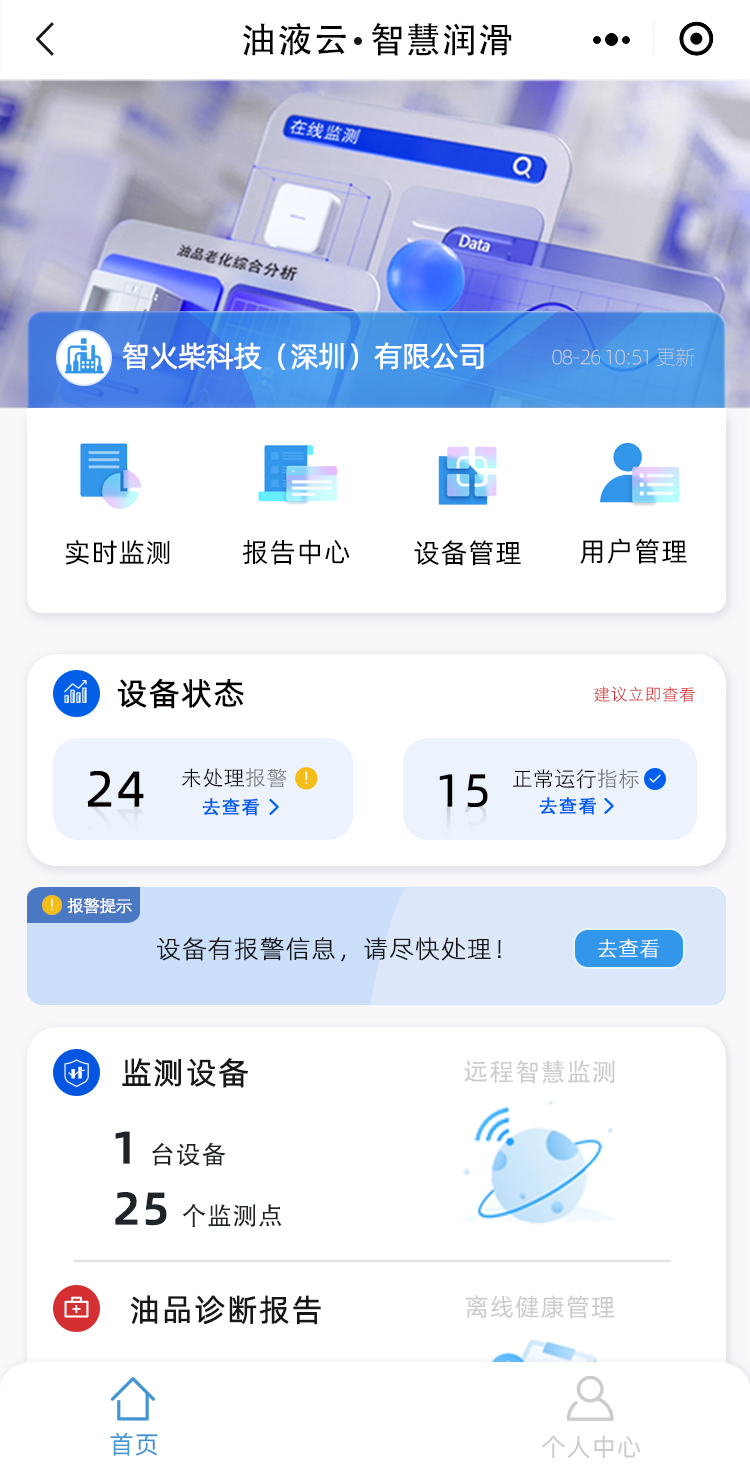Open the 设备管理 device management icon
Image resolution: width=750 pixels, height=1472 pixels.
465,478
